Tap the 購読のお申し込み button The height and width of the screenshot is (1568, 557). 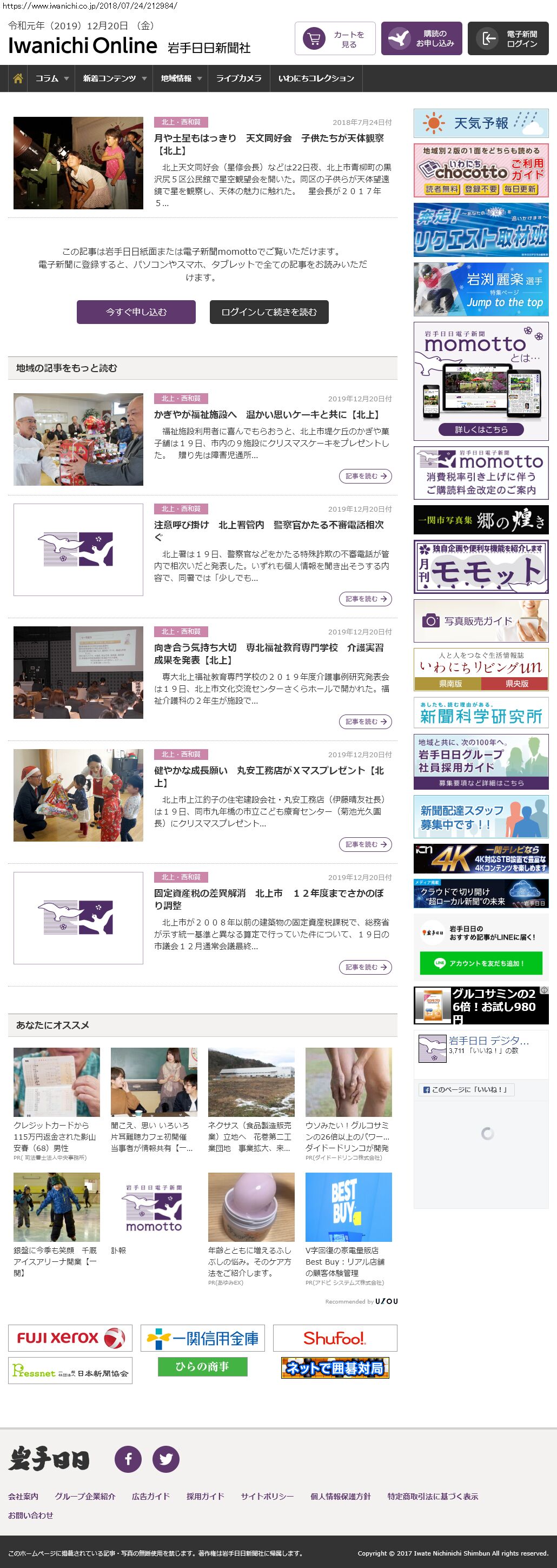[x=421, y=39]
